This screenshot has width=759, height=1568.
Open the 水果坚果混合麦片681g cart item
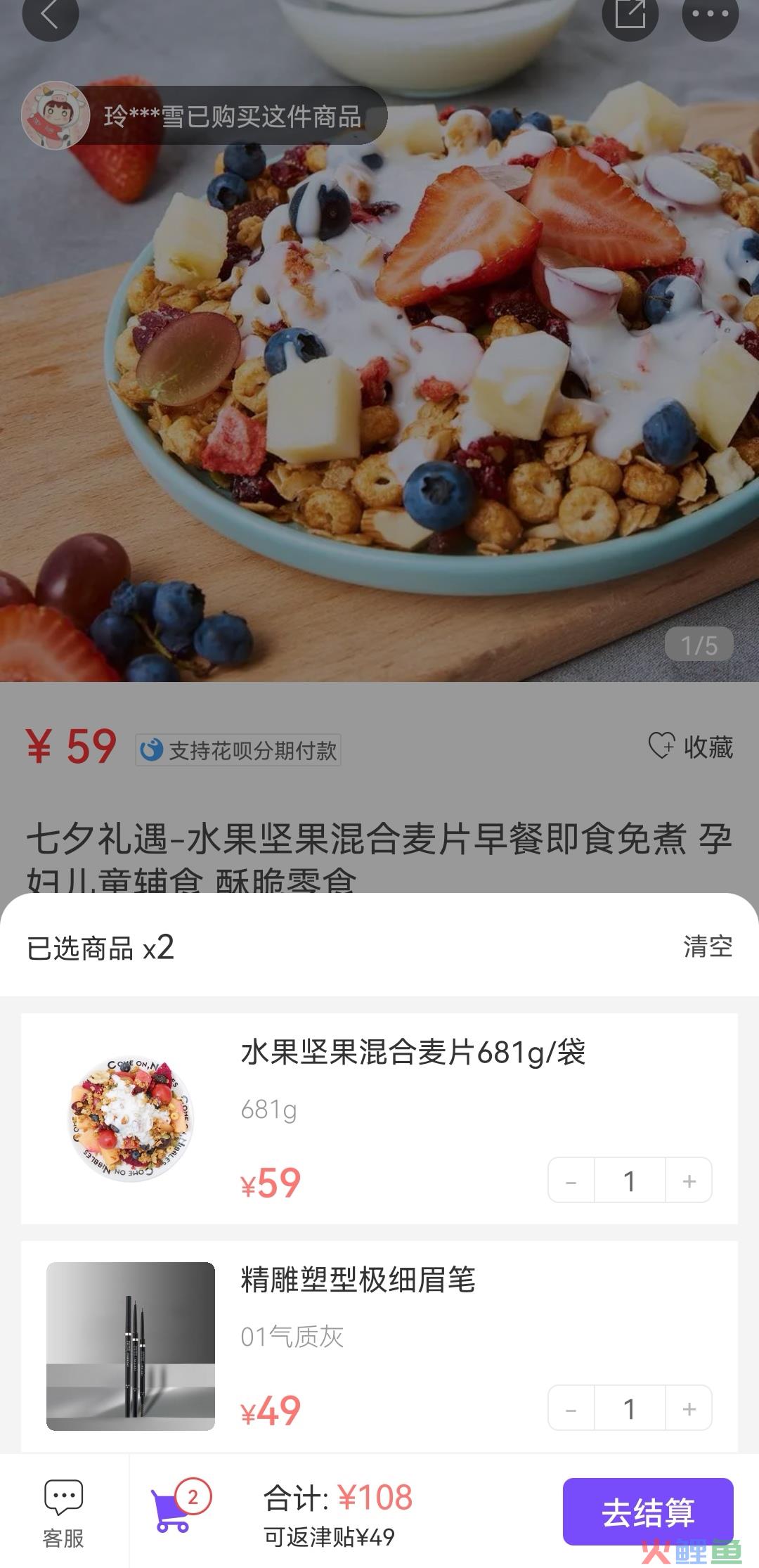(413, 1053)
